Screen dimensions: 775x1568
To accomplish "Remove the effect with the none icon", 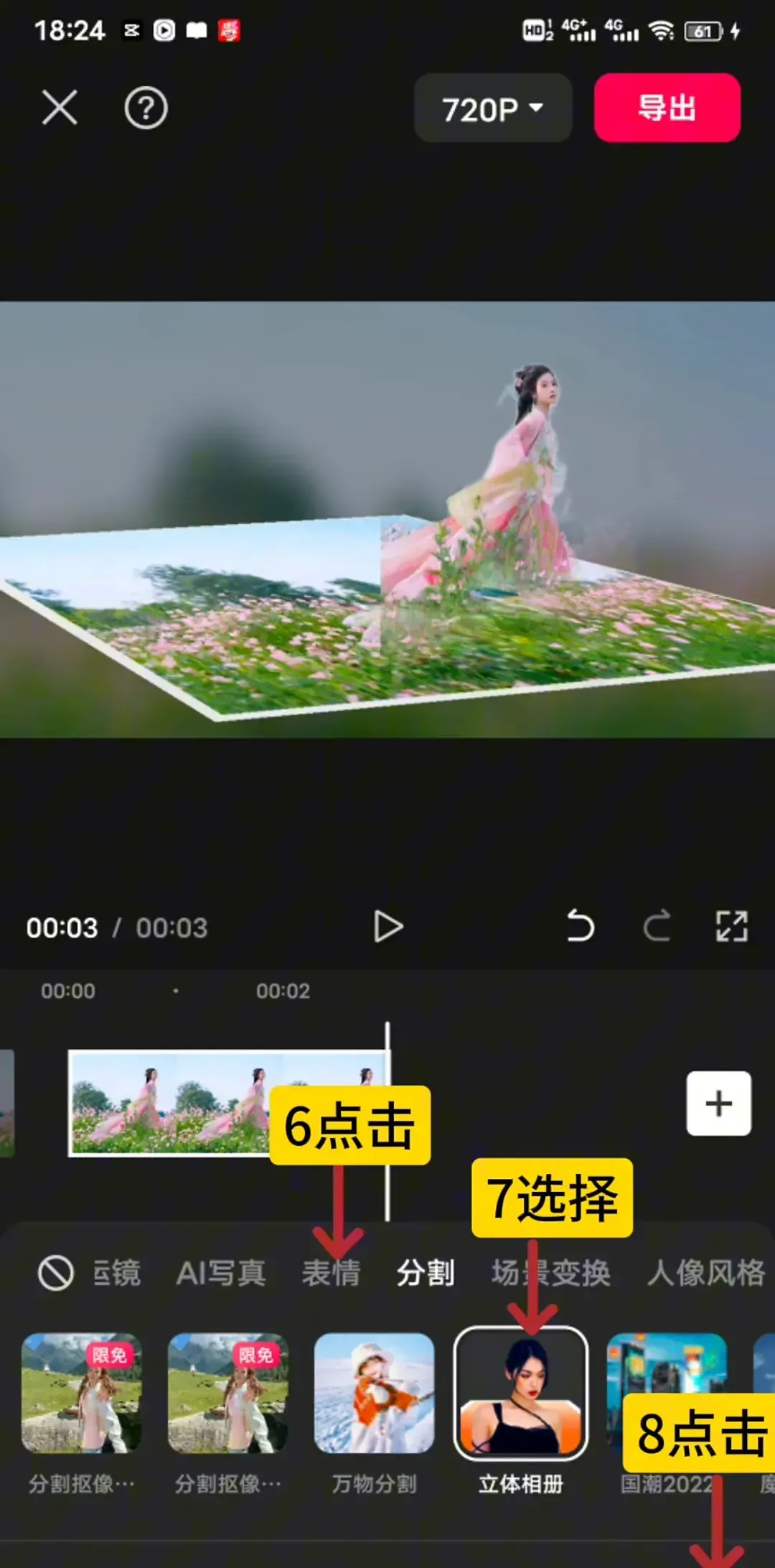I will (55, 1273).
